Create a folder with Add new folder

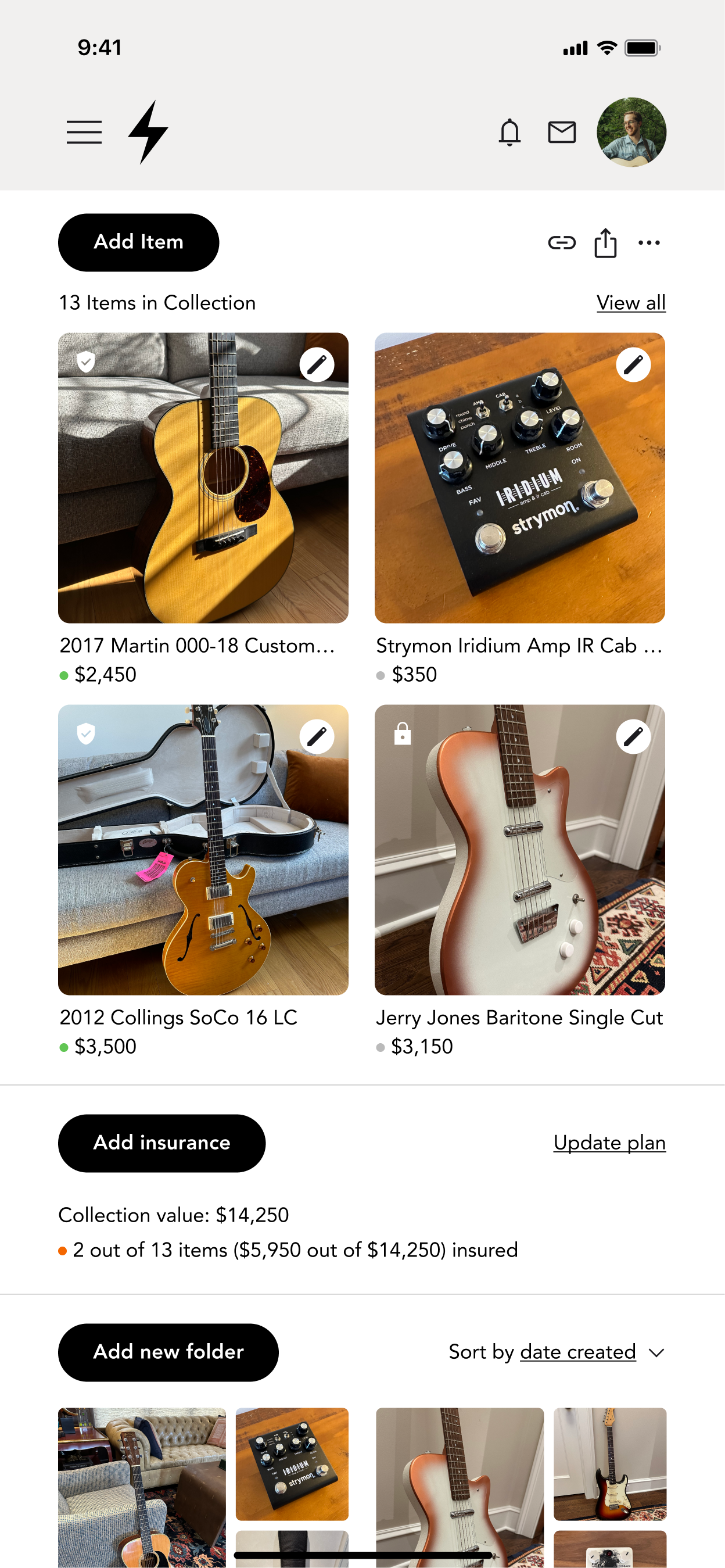tap(168, 1352)
